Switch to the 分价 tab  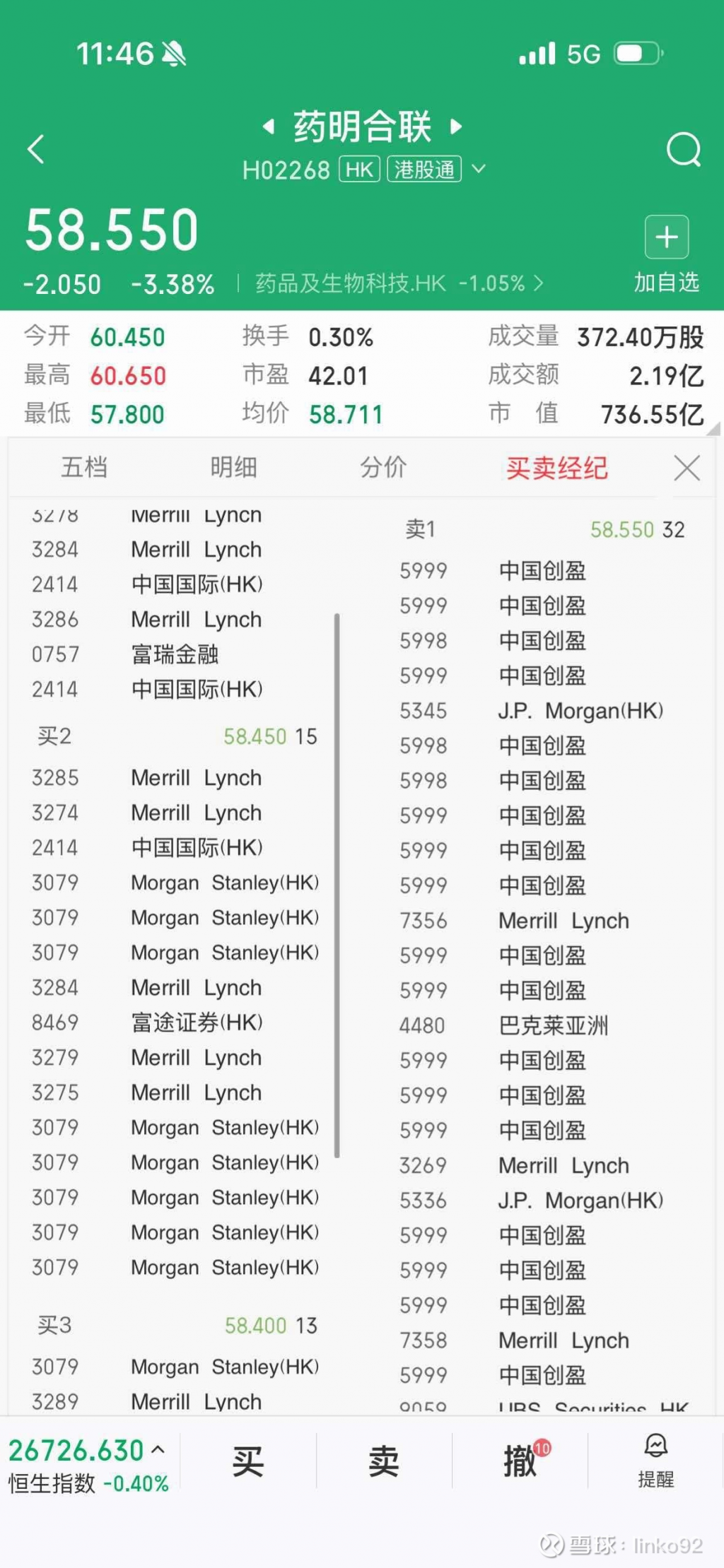pyautogui.click(x=383, y=467)
